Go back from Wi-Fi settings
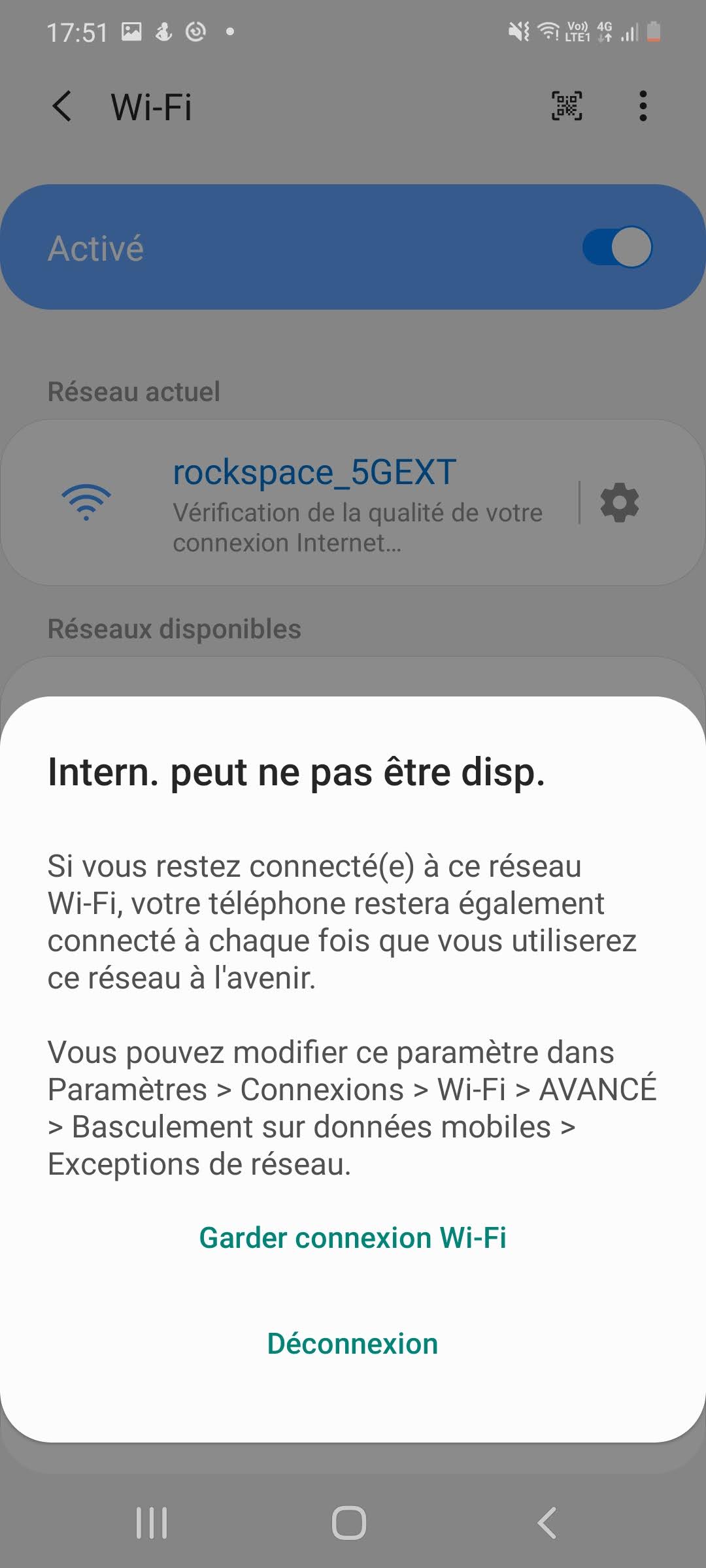This screenshot has height=1568, width=706. (x=62, y=106)
